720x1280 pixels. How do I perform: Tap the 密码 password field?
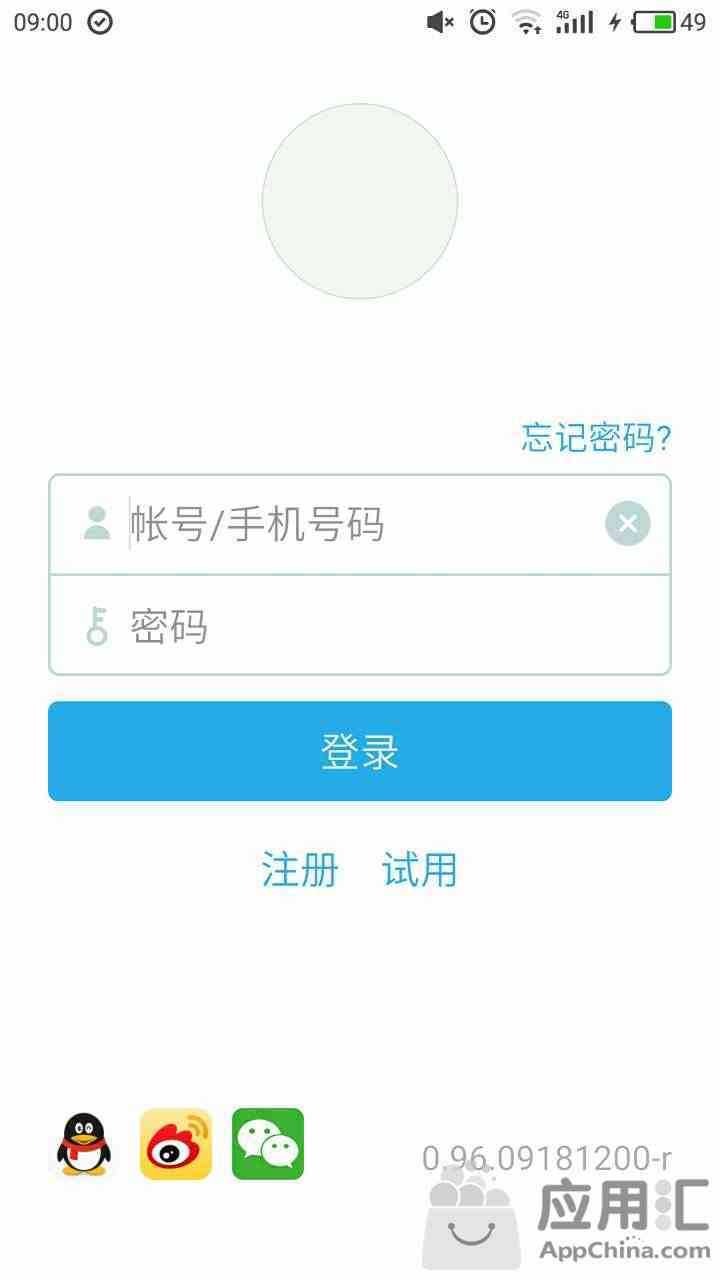[x=360, y=626]
